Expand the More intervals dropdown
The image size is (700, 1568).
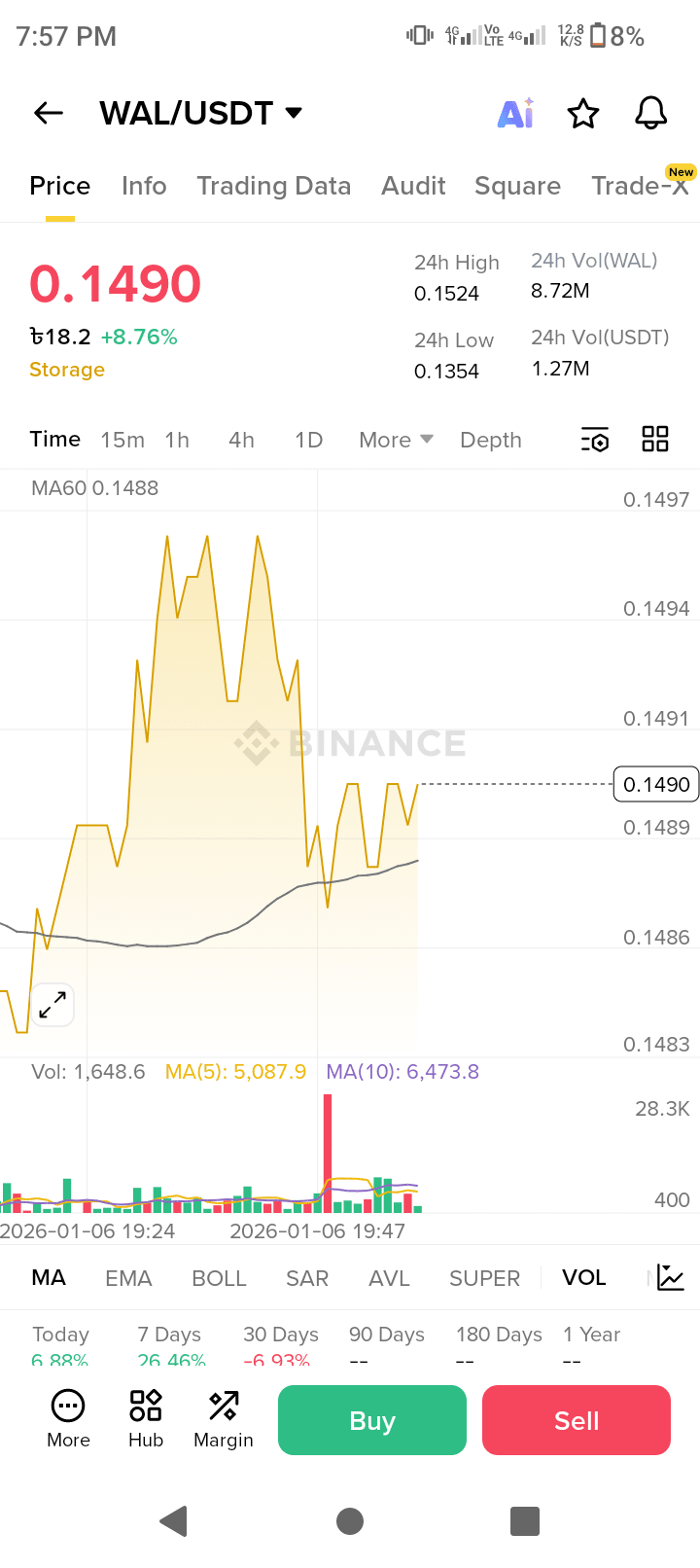[395, 440]
